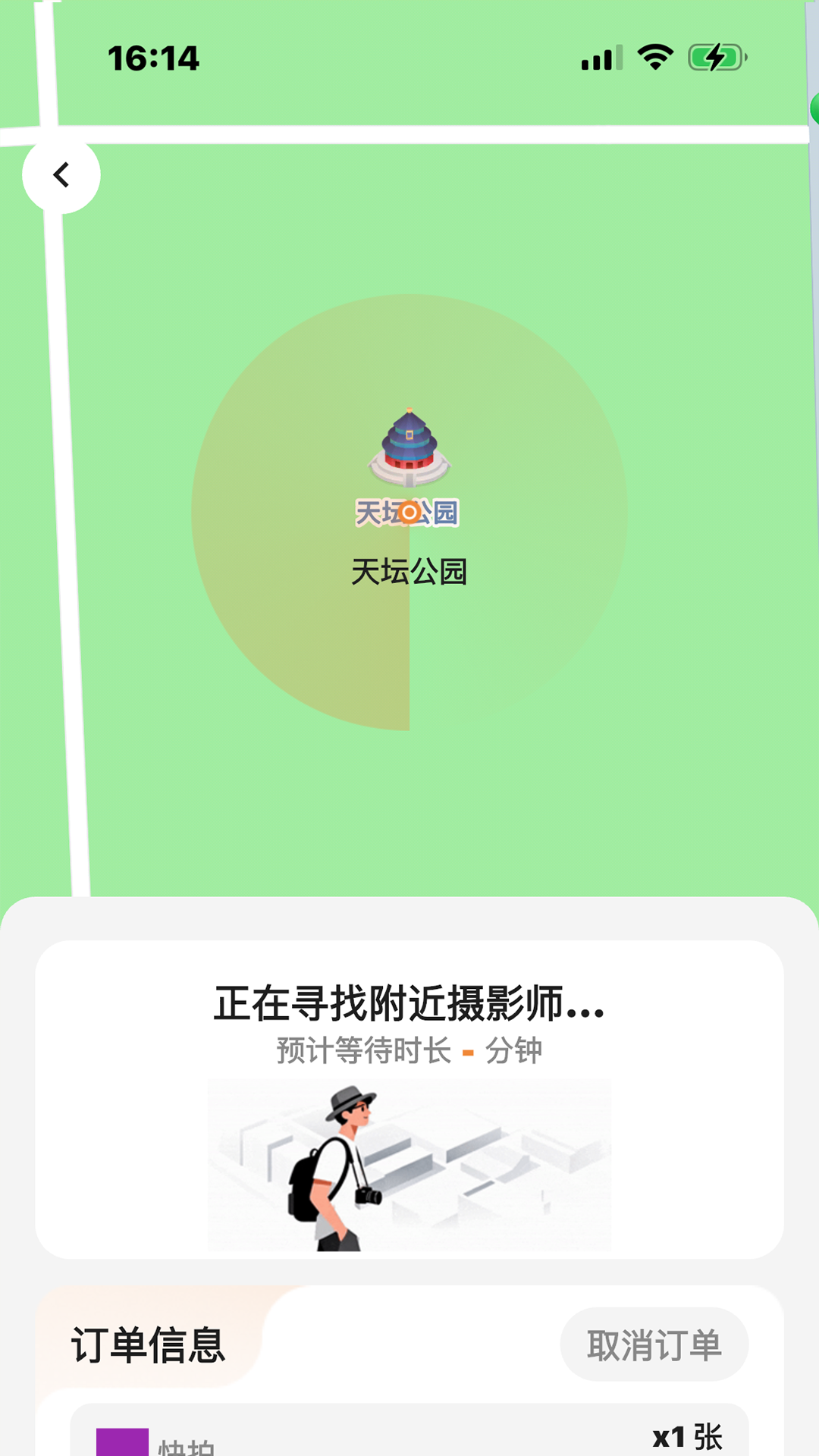Open the estimated wait time details

(x=409, y=1051)
